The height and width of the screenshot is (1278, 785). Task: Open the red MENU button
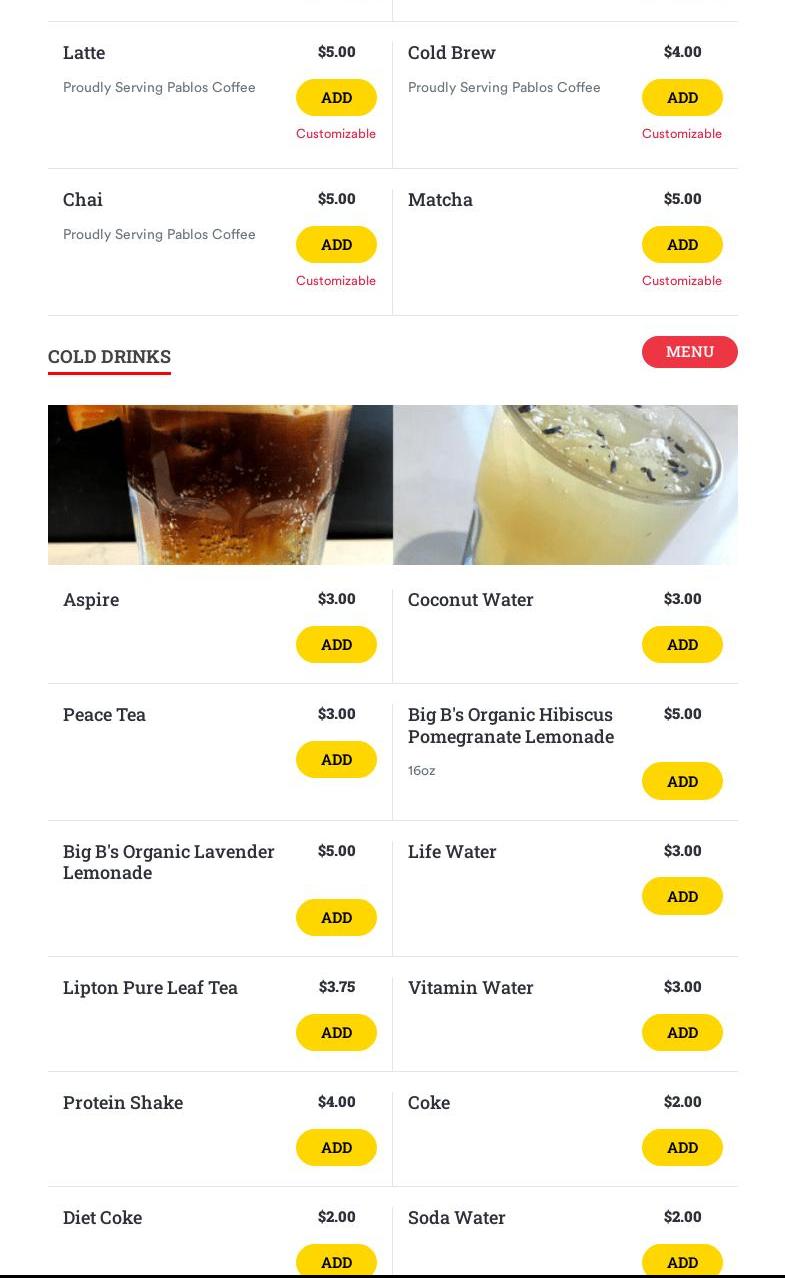[689, 352]
